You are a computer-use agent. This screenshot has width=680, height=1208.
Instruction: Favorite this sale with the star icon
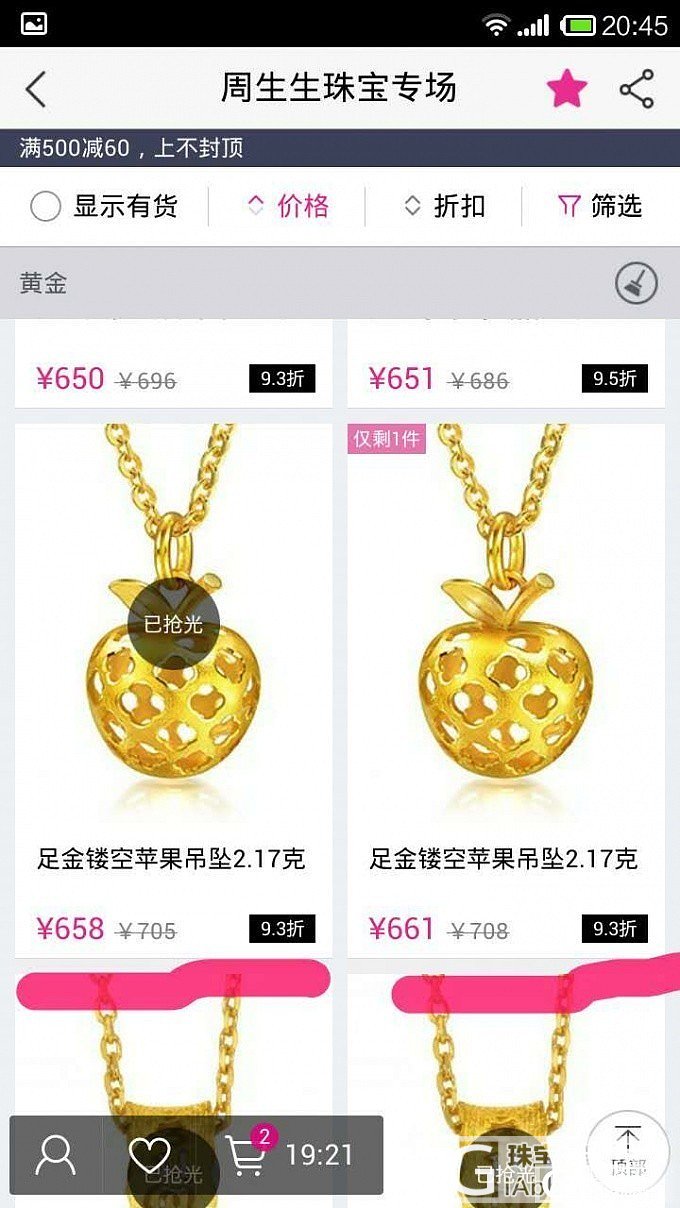(566, 89)
